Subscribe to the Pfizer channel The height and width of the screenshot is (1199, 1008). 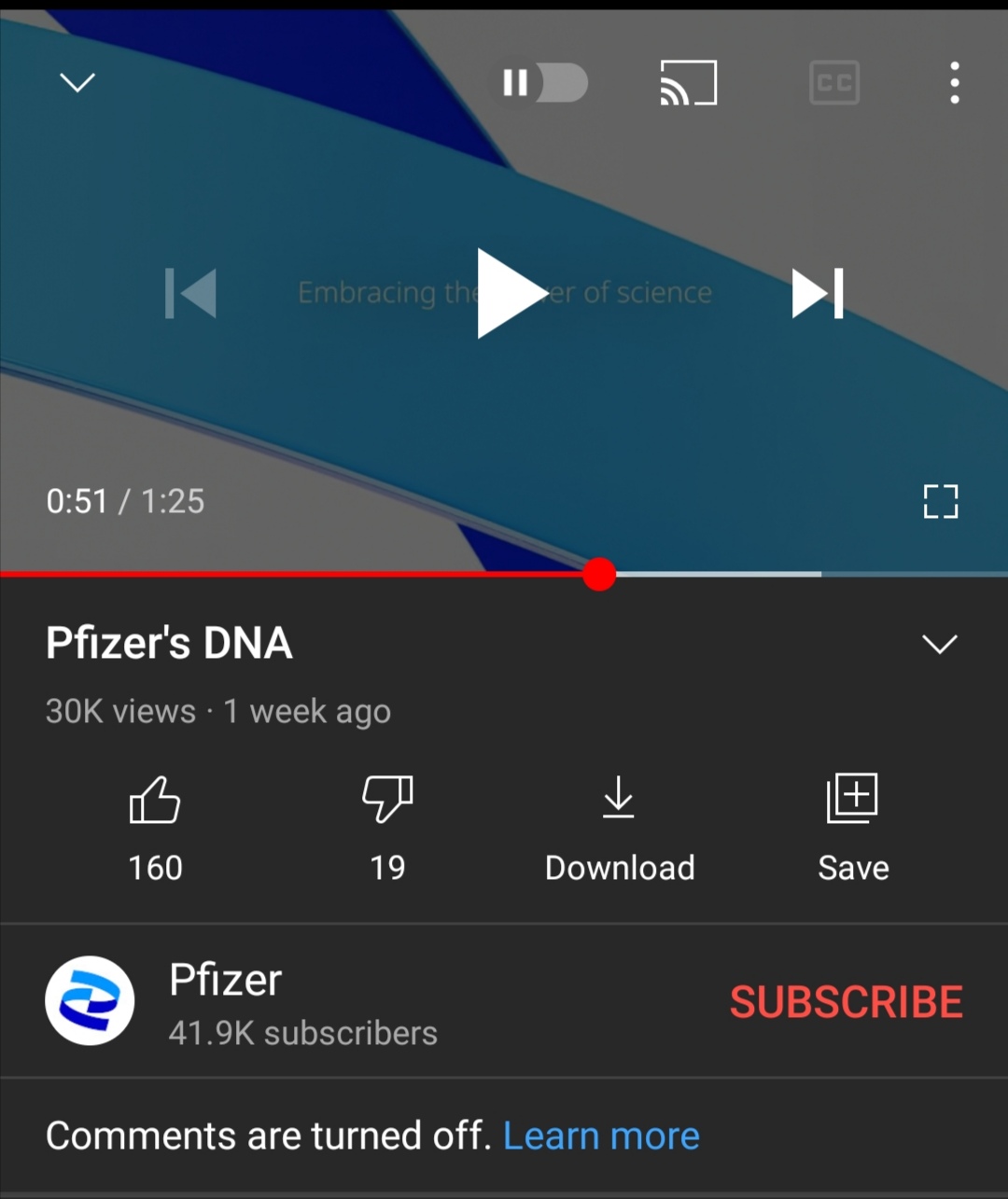coord(846,1002)
